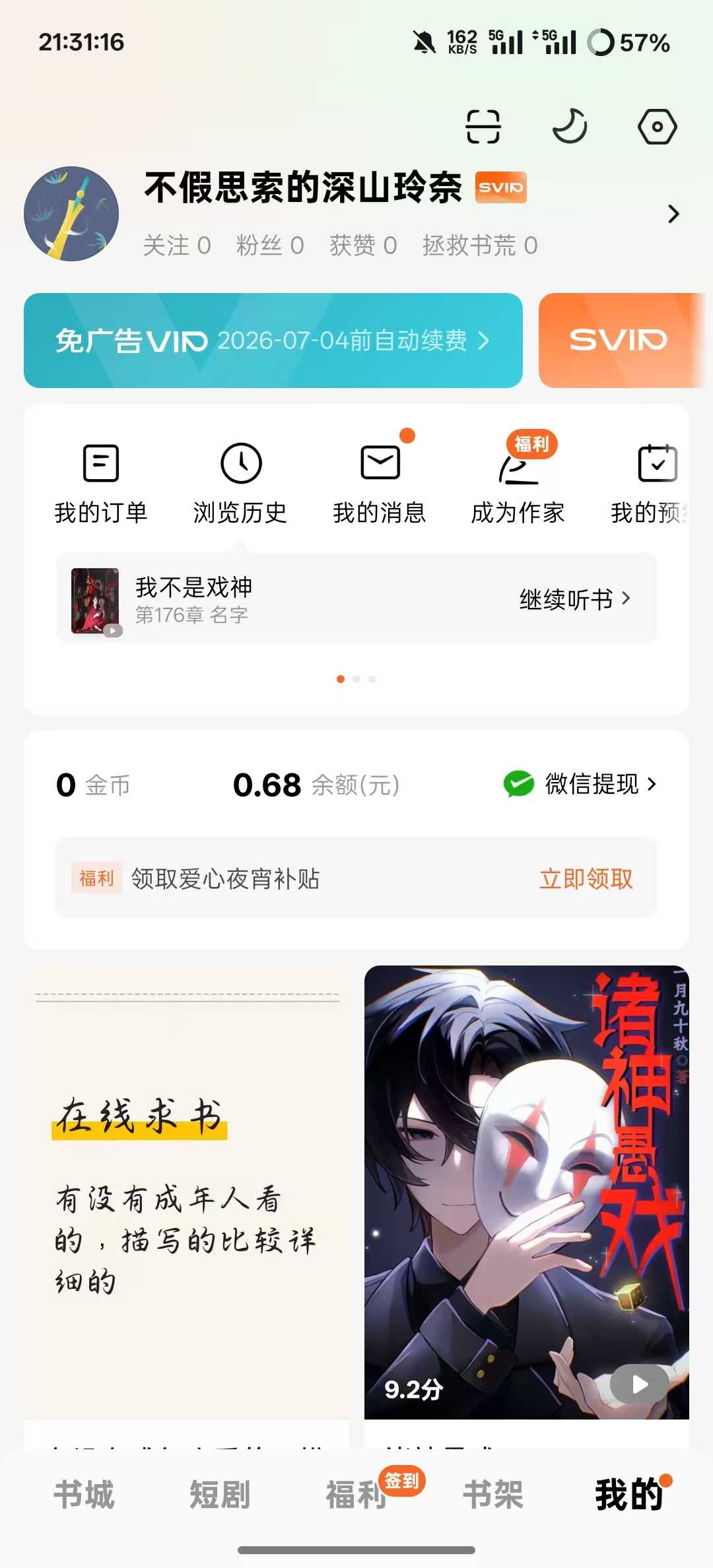Switch to the 短剧 tab
Image resolution: width=713 pixels, height=1568 pixels.
coord(220,1494)
